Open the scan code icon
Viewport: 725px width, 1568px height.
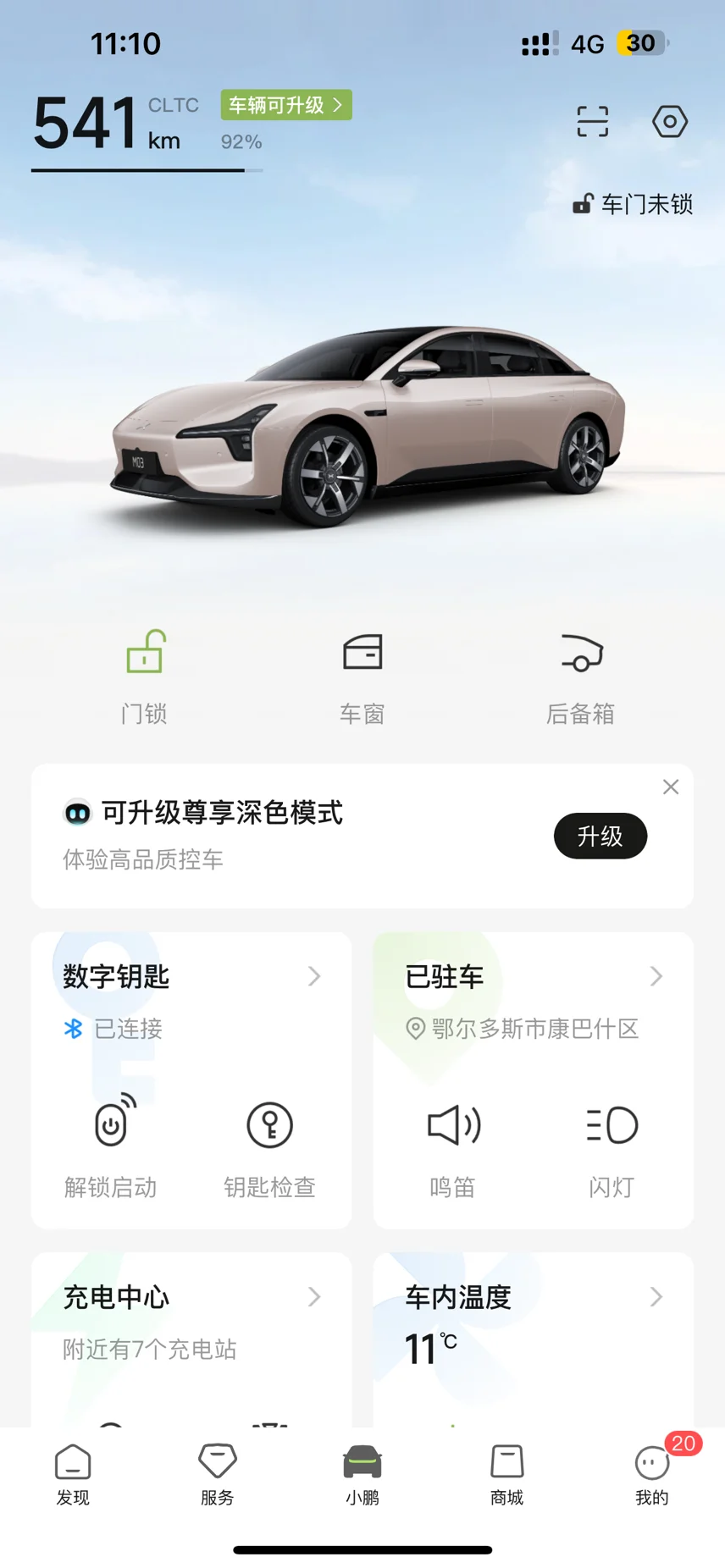click(592, 122)
